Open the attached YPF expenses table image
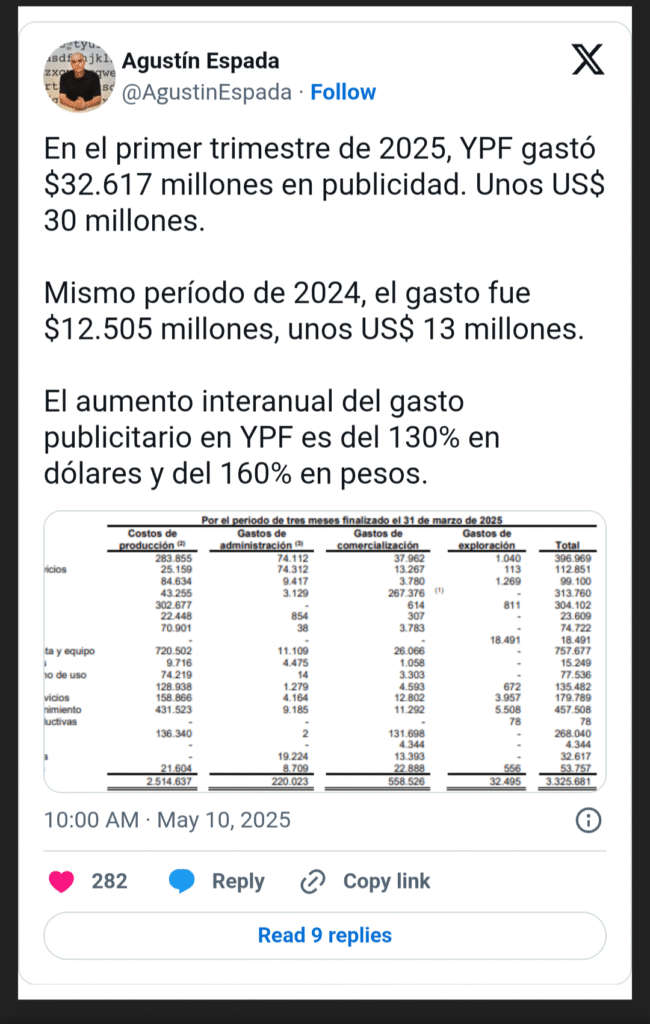 tap(324, 651)
